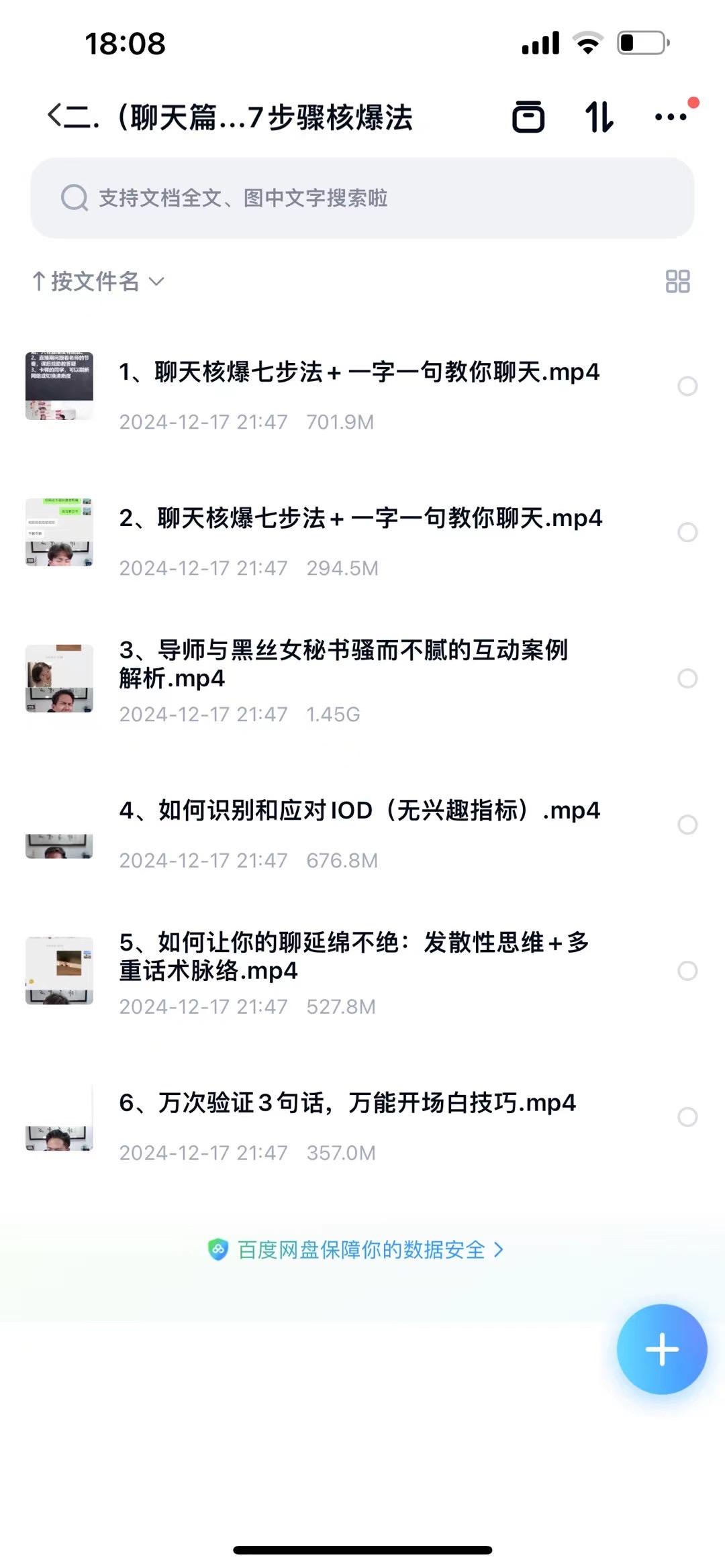This screenshot has width=725, height=1568.
Task: Open video 6、万次验证3句话
Action: (347, 1103)
